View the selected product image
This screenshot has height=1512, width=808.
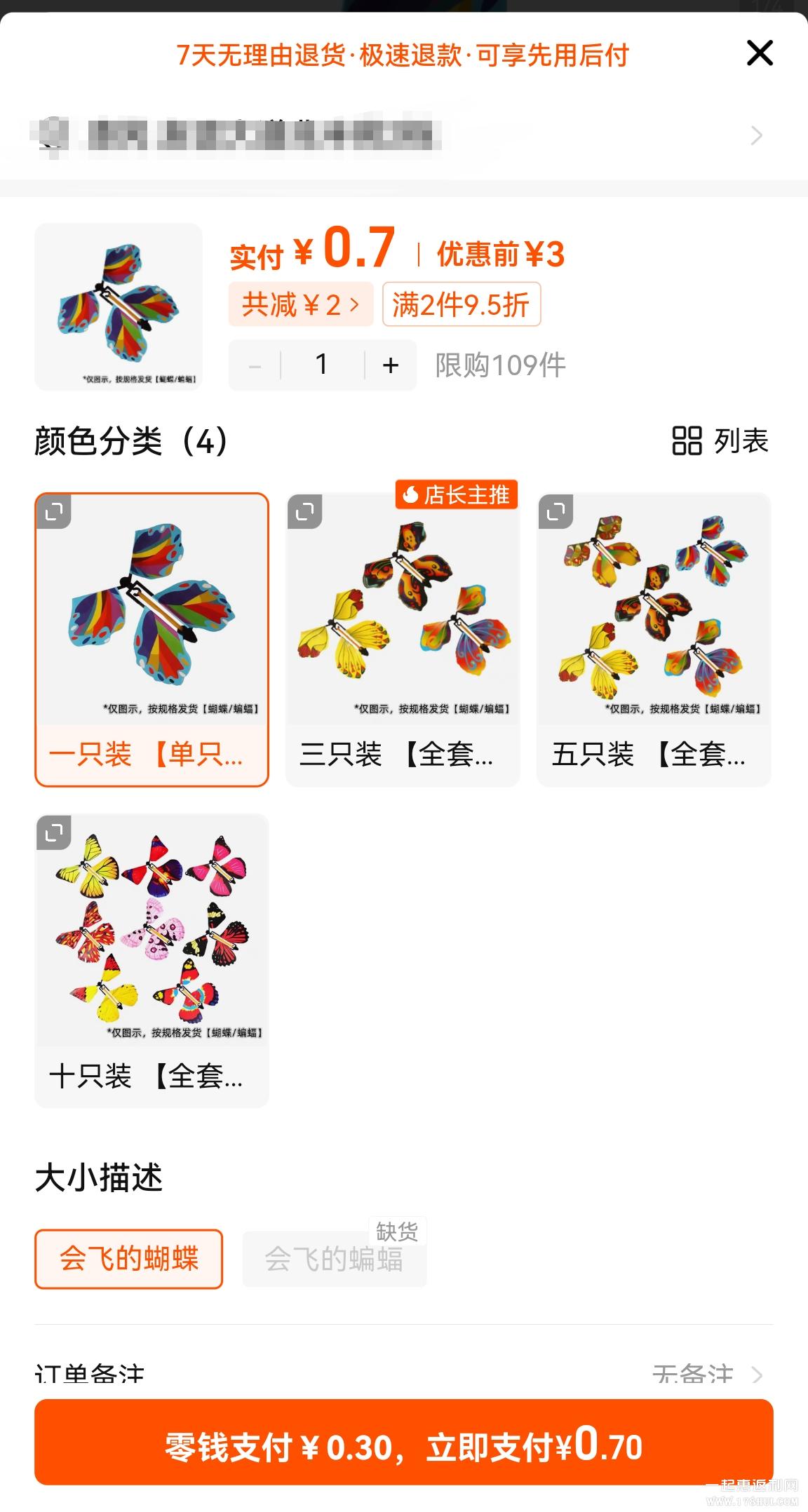tap(119, 306)
